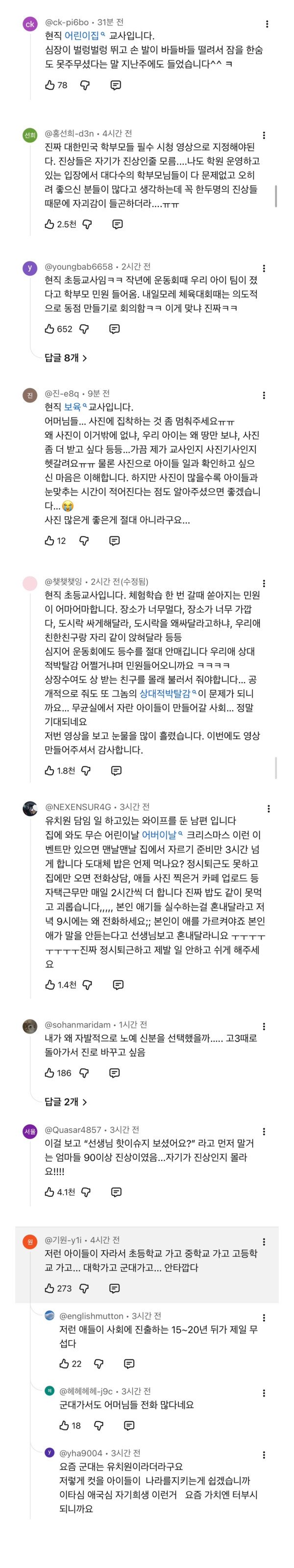Reply to @홍선희-d3n's comment

pos(118,225)
